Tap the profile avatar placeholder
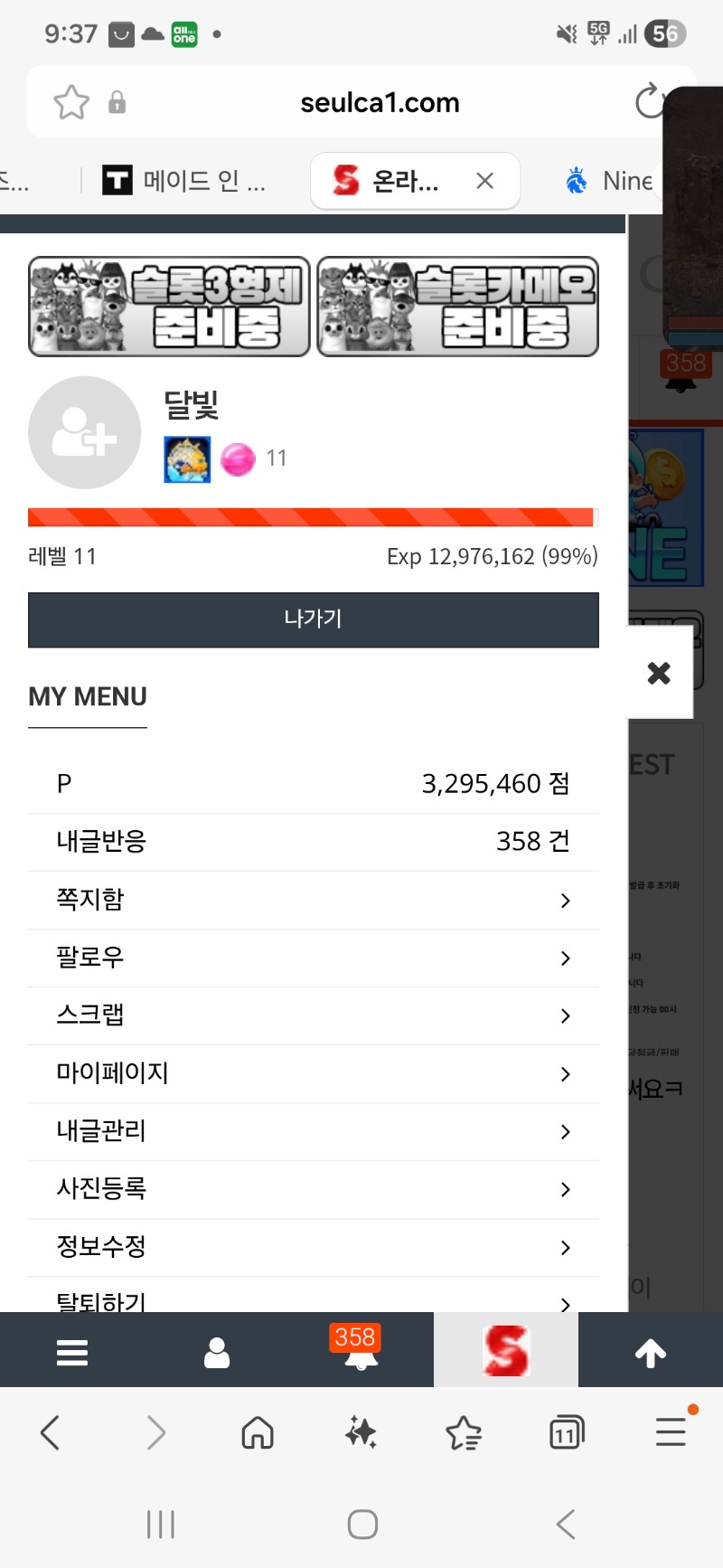 (84, 432)
